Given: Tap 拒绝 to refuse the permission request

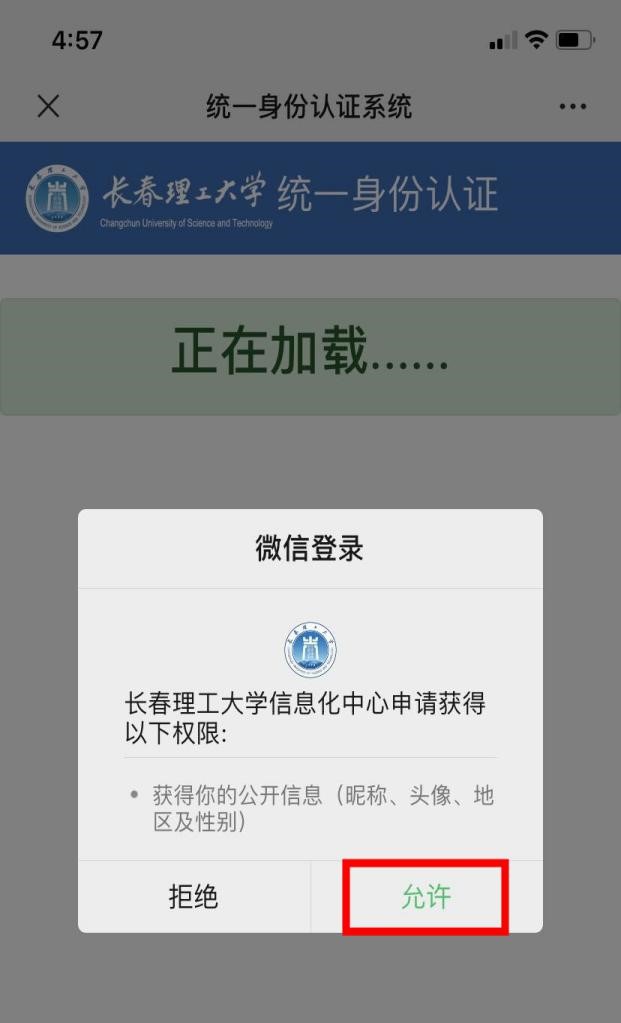Looking at the screenshot, I should tap(193, 897).
